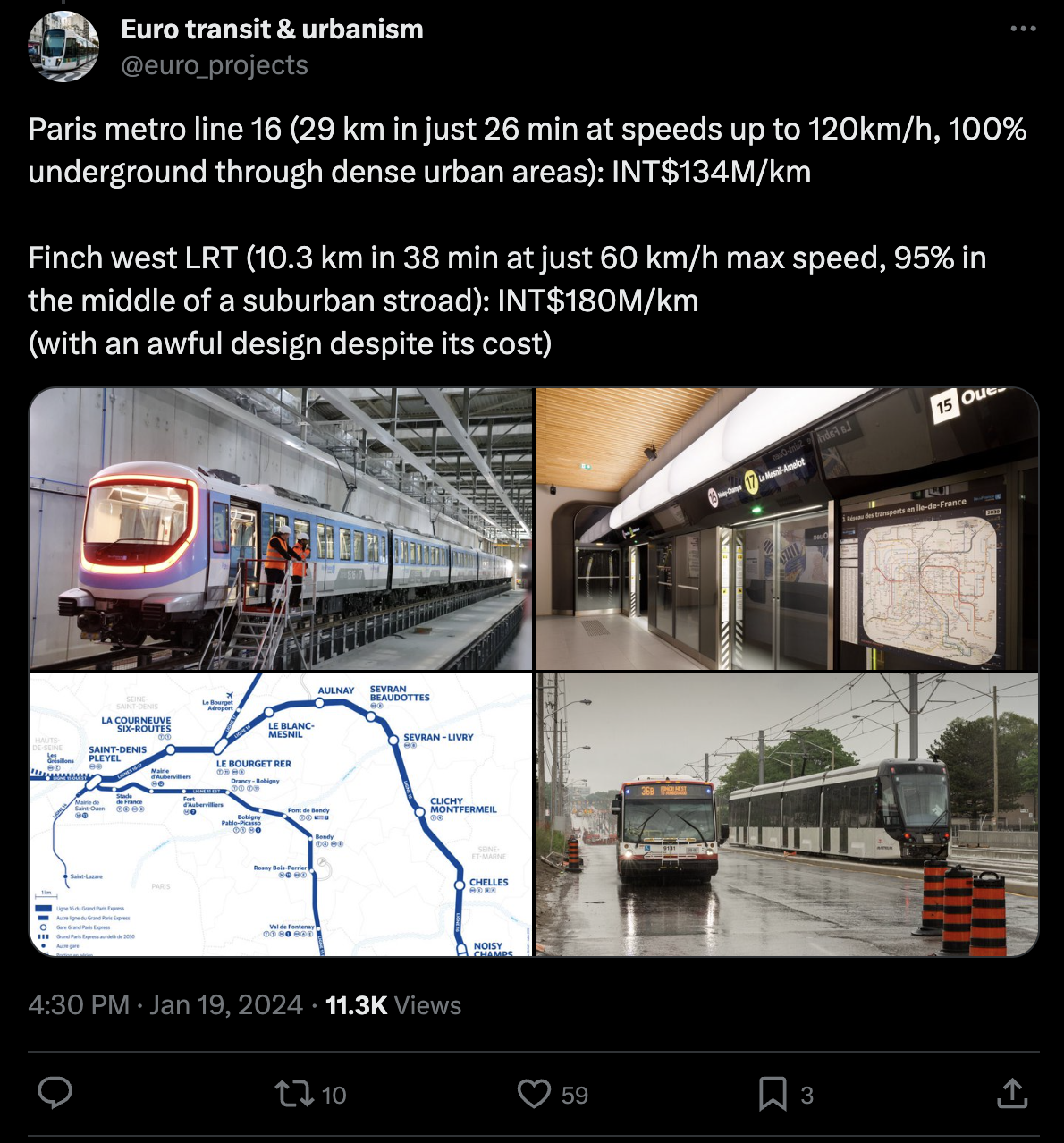Viewport: 1064px width, 1143px height.
Task: Open Euro transit & urbanism profile avatar
Action: coord(63,47)
